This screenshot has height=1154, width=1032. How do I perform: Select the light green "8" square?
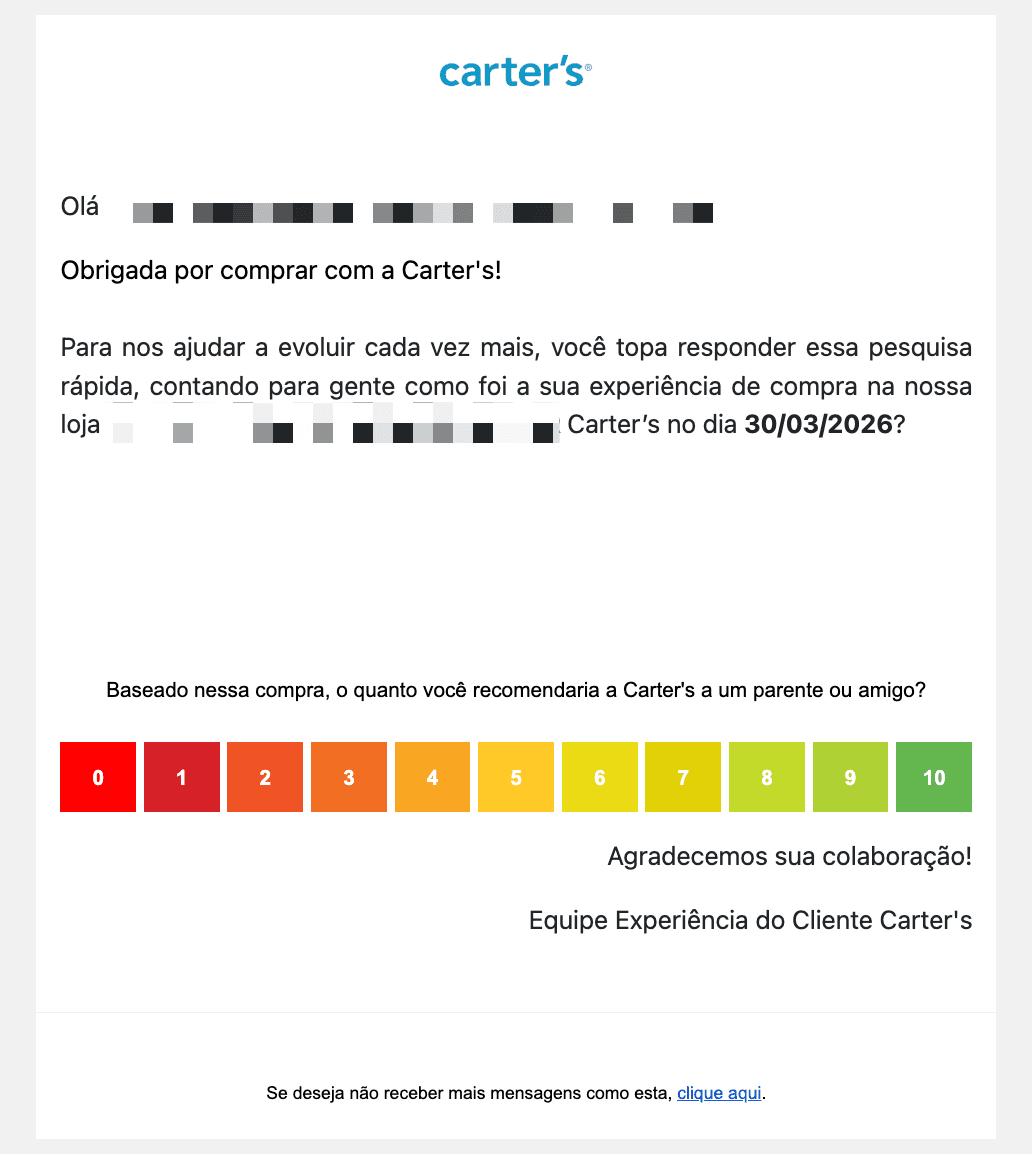766,777
